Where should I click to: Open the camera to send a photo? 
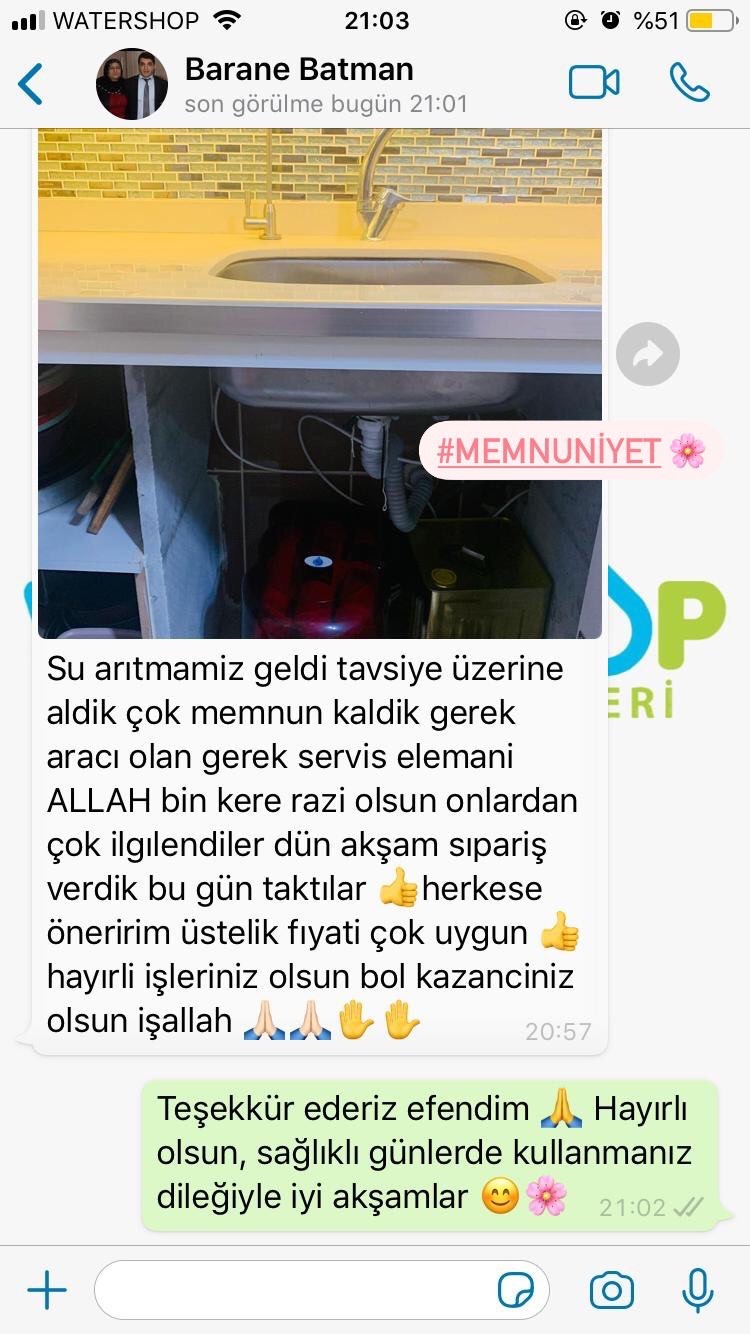612,1290
